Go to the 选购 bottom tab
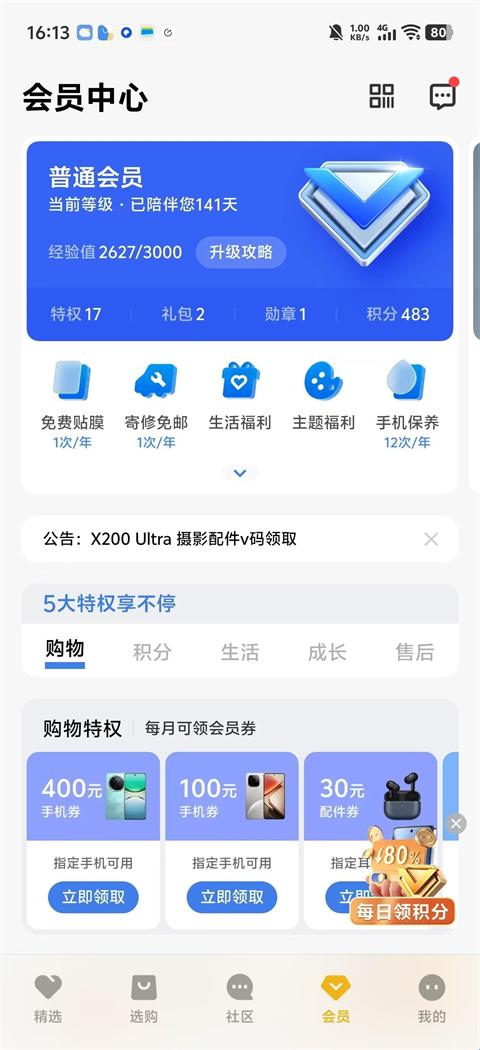The image size is (480, 1050). pos(143,998)
